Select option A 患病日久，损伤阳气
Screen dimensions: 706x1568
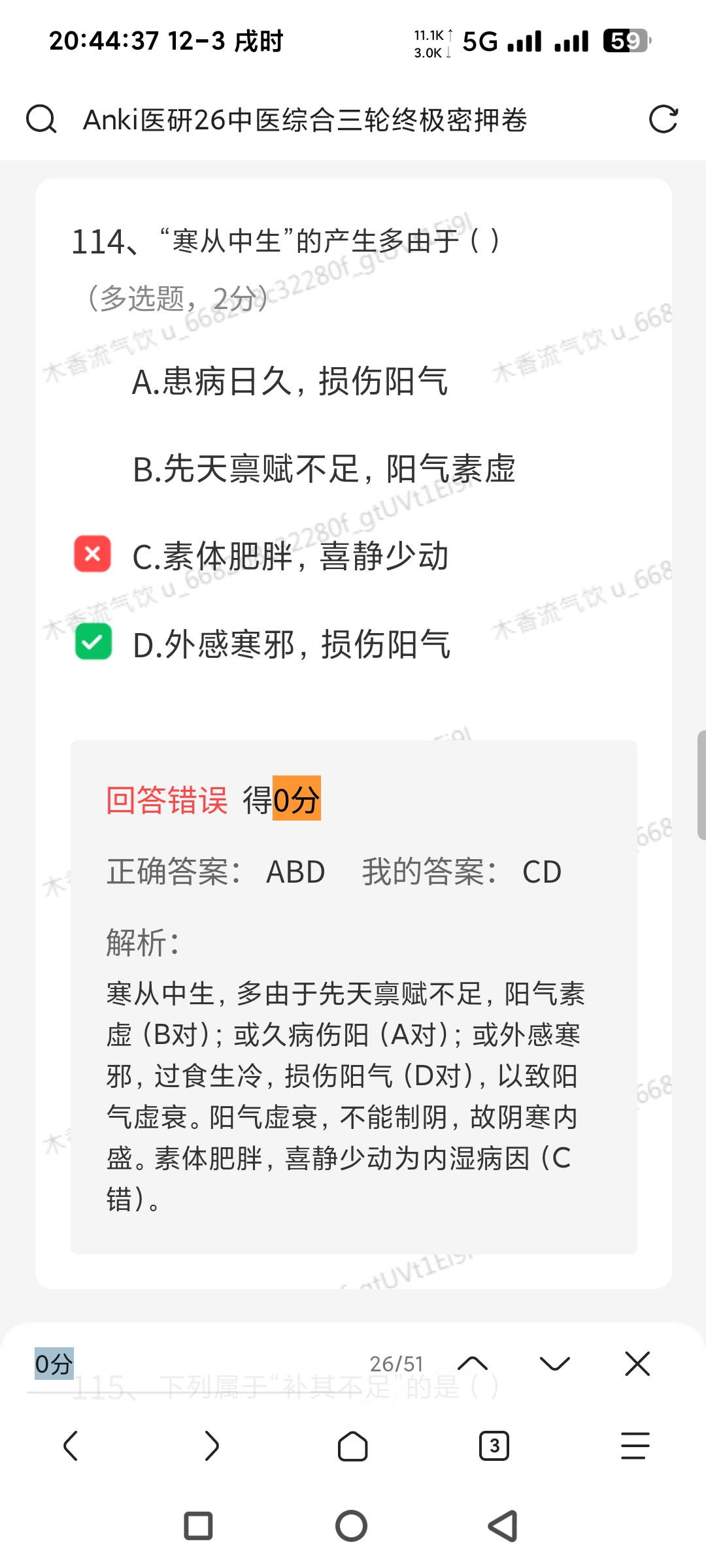tap(290, 382)
